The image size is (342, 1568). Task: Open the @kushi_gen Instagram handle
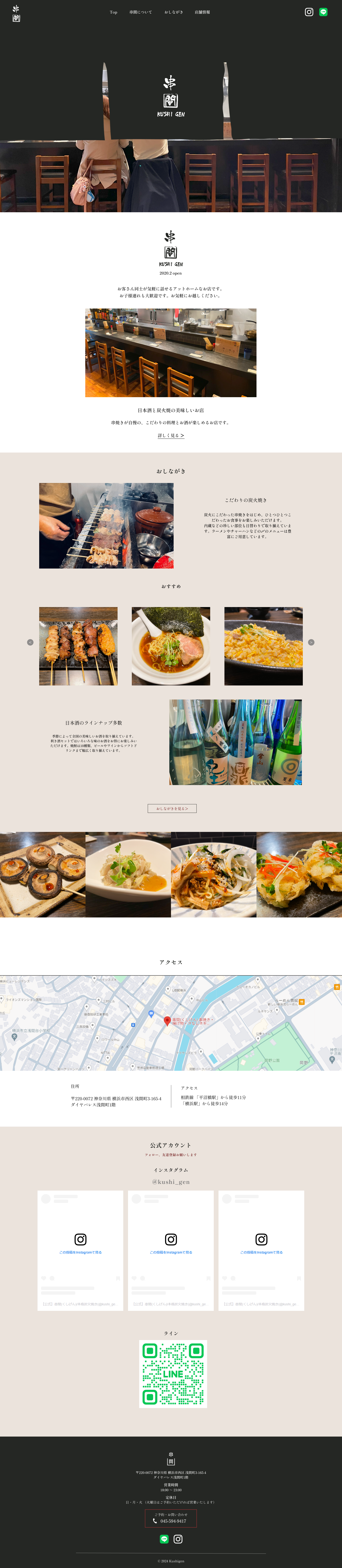171,1182
